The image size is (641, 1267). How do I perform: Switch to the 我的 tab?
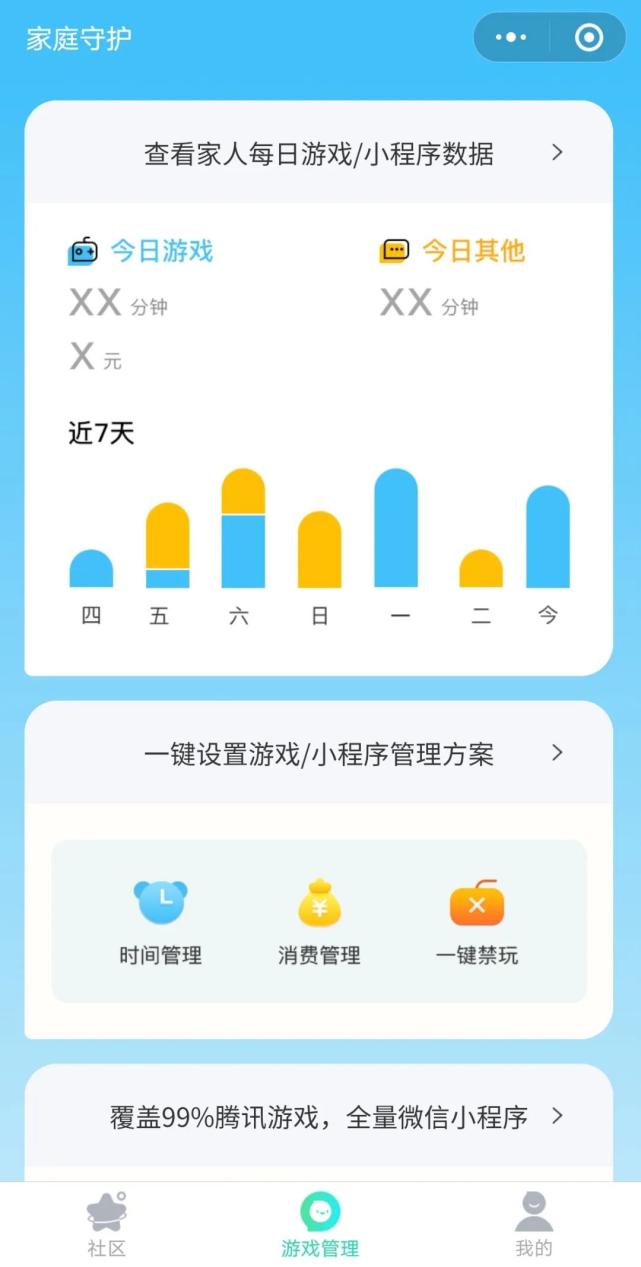(x=534, y=1224)
